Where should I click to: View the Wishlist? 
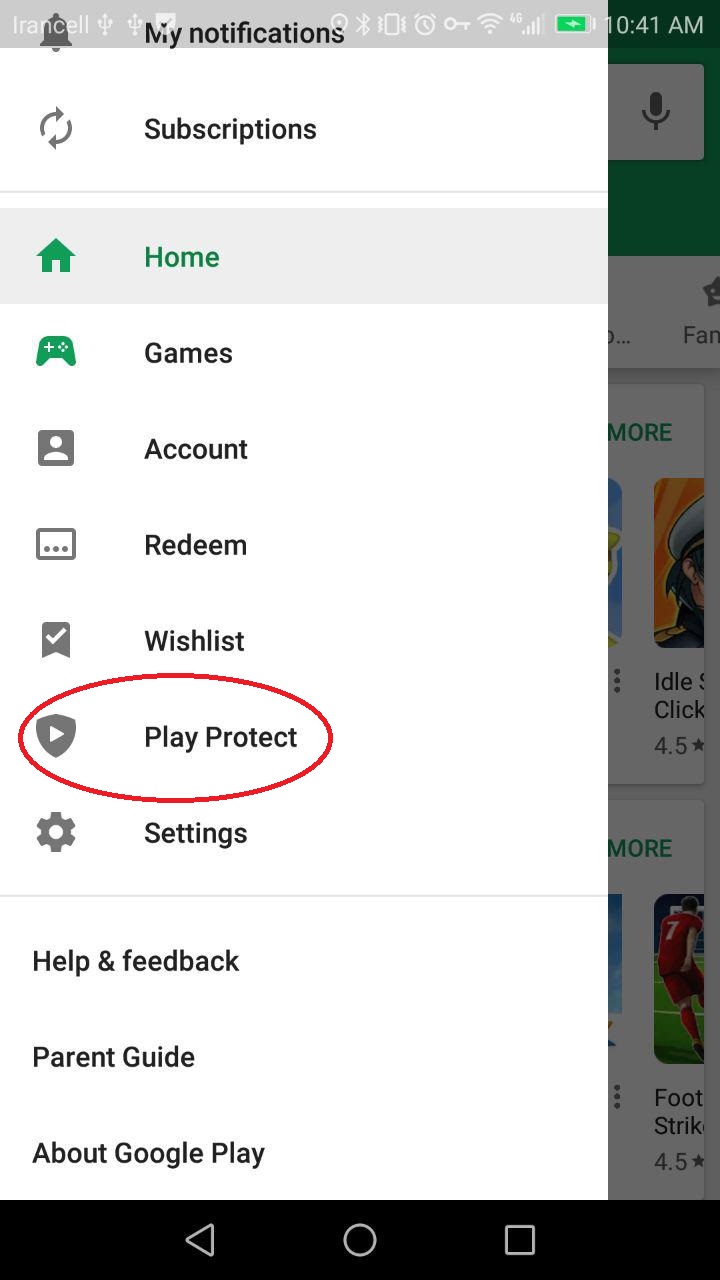194,641
